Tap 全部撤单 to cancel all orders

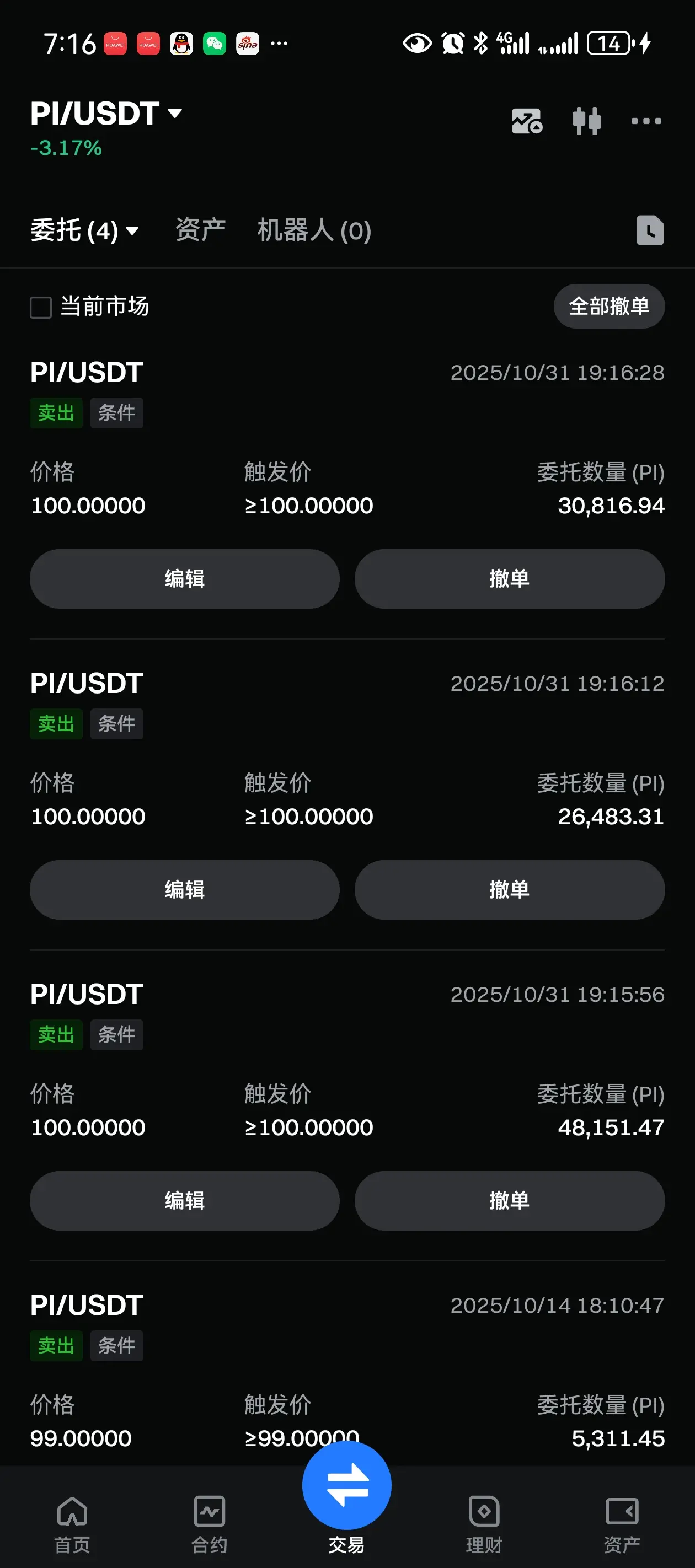point(608,306)
